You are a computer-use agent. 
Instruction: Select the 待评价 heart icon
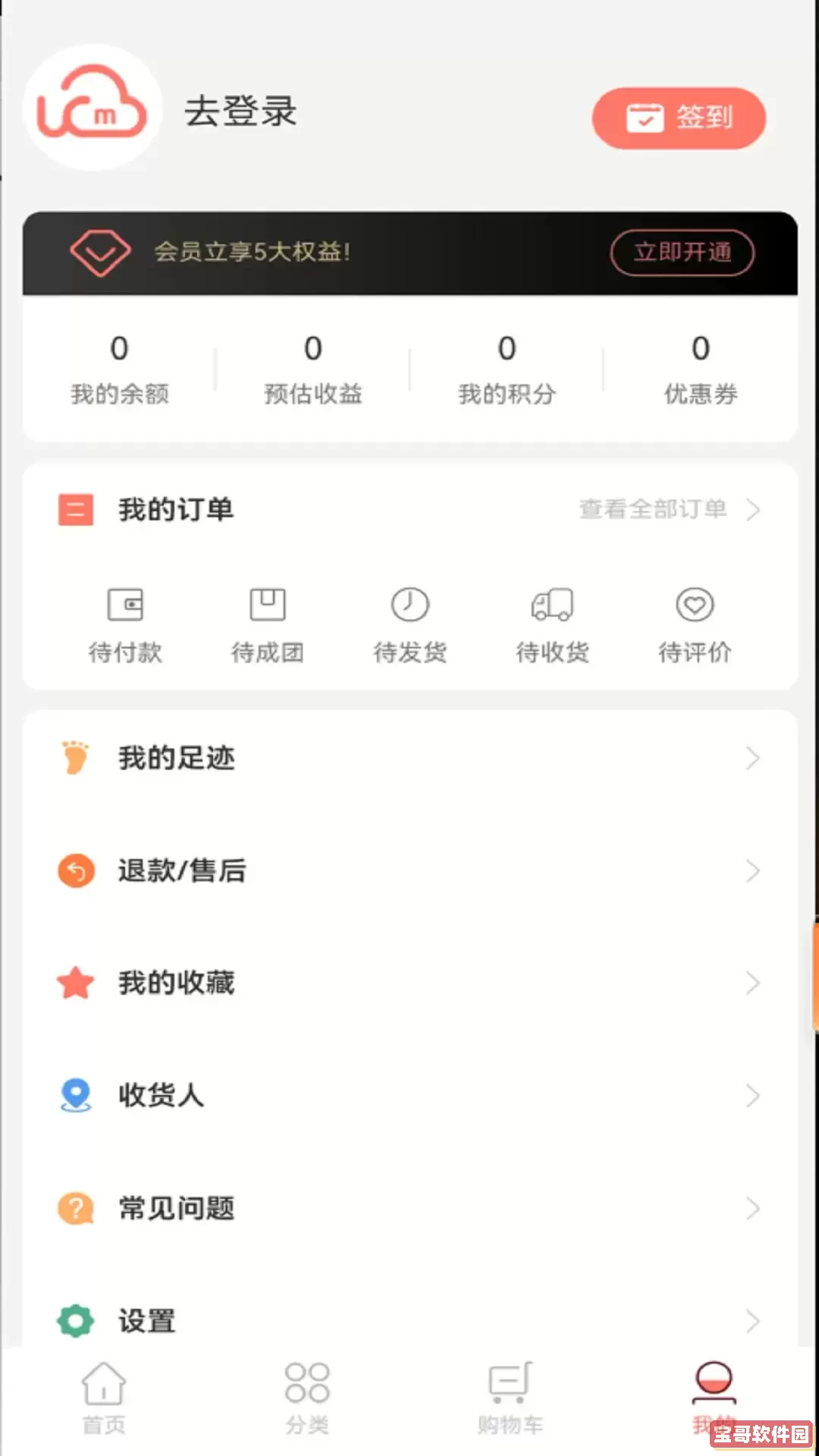[694, 605]
